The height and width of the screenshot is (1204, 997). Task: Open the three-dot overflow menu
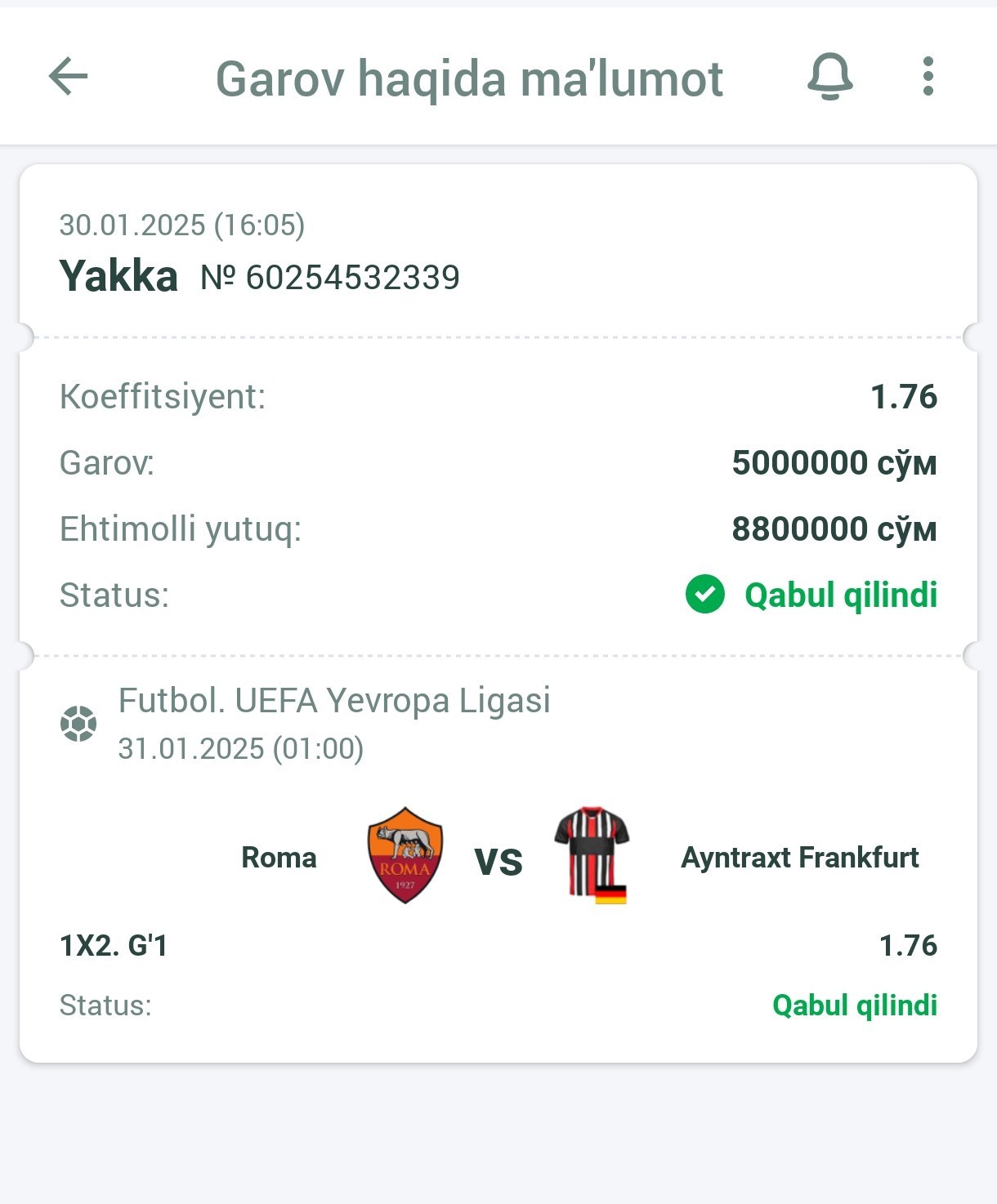click(928, 77)
